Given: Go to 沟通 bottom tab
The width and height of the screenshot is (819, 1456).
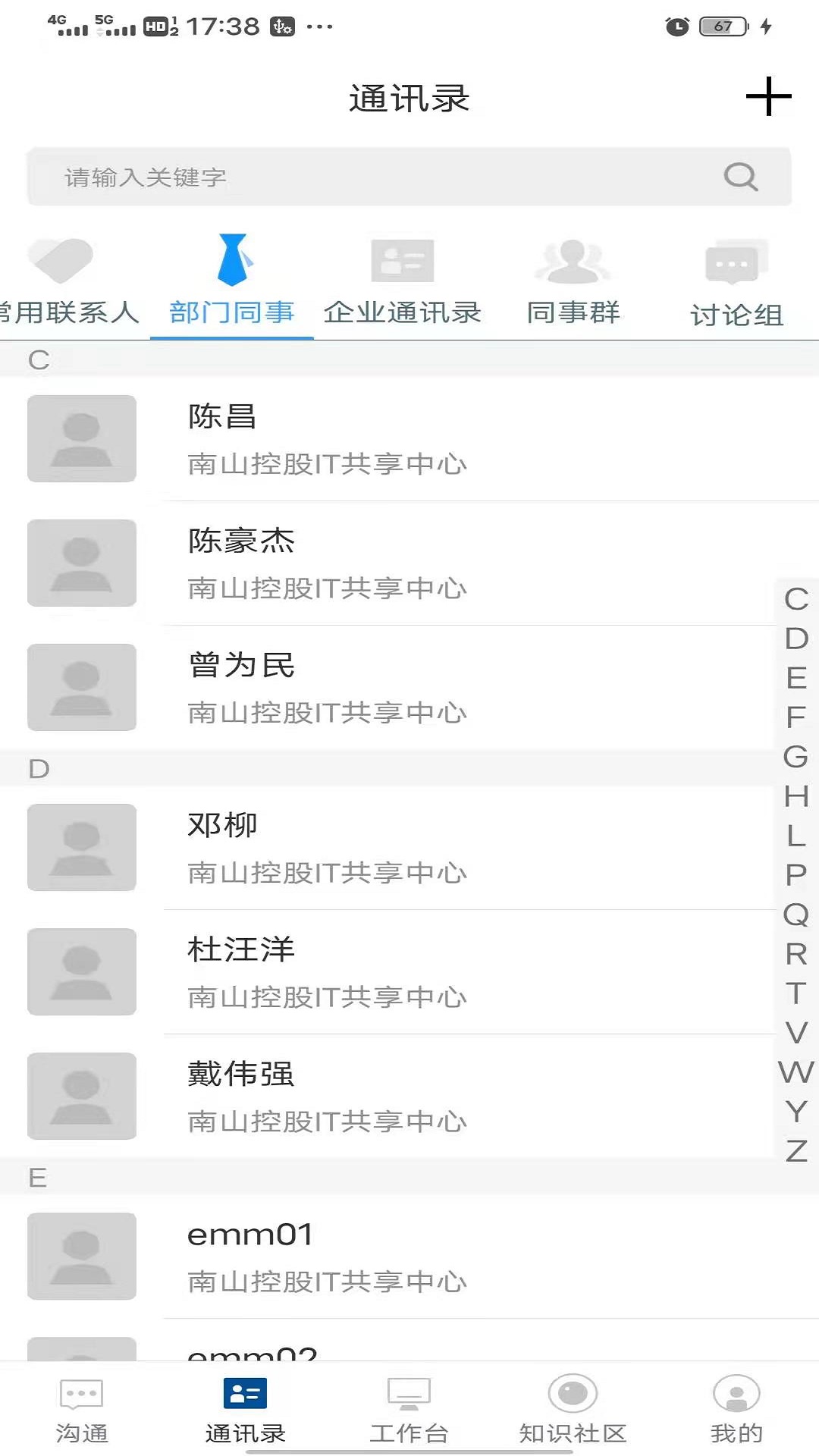Looking at the screenshot, I should [x=82, y=1409].
